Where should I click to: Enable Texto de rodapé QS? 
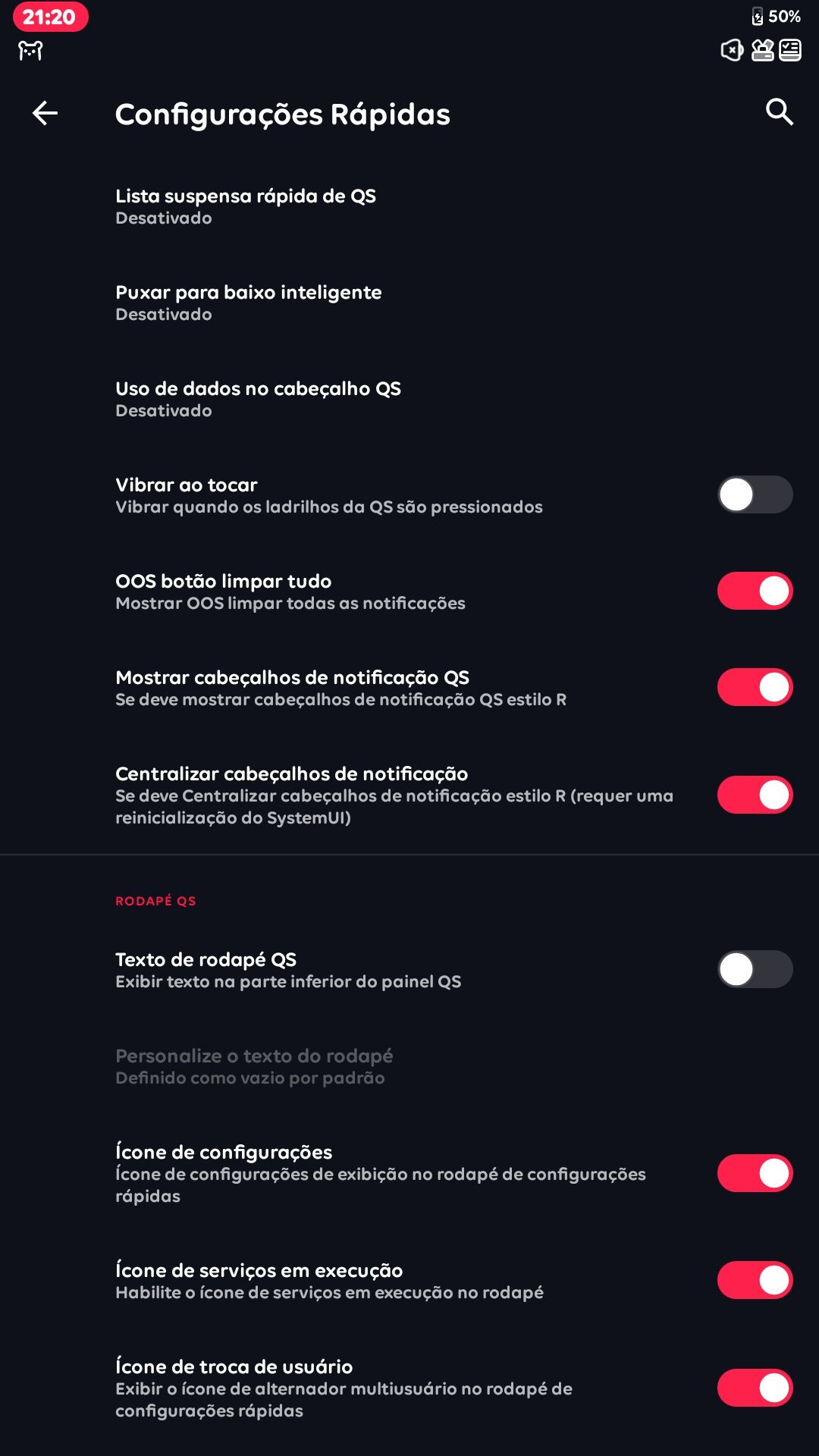pos(755,969)
